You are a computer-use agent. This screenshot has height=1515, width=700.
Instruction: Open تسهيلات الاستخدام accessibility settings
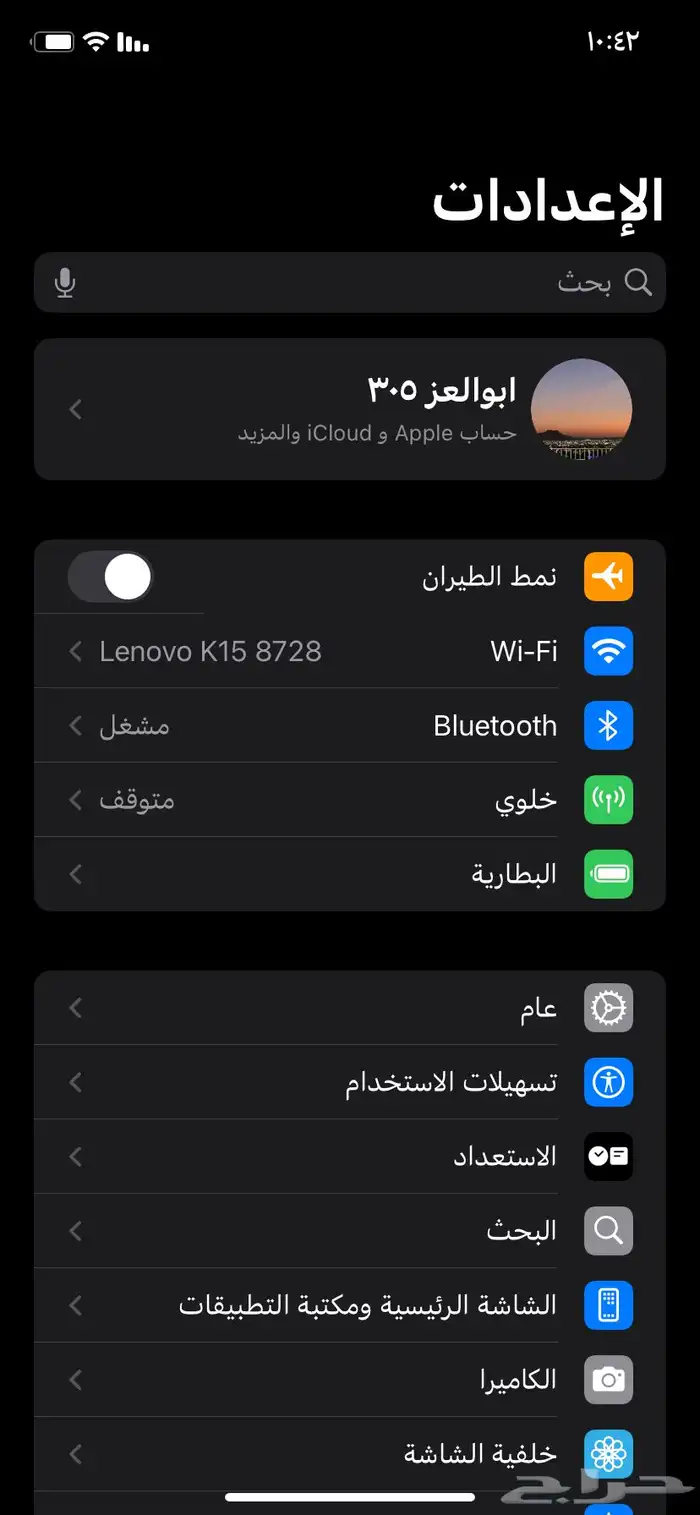[350, 1082]
